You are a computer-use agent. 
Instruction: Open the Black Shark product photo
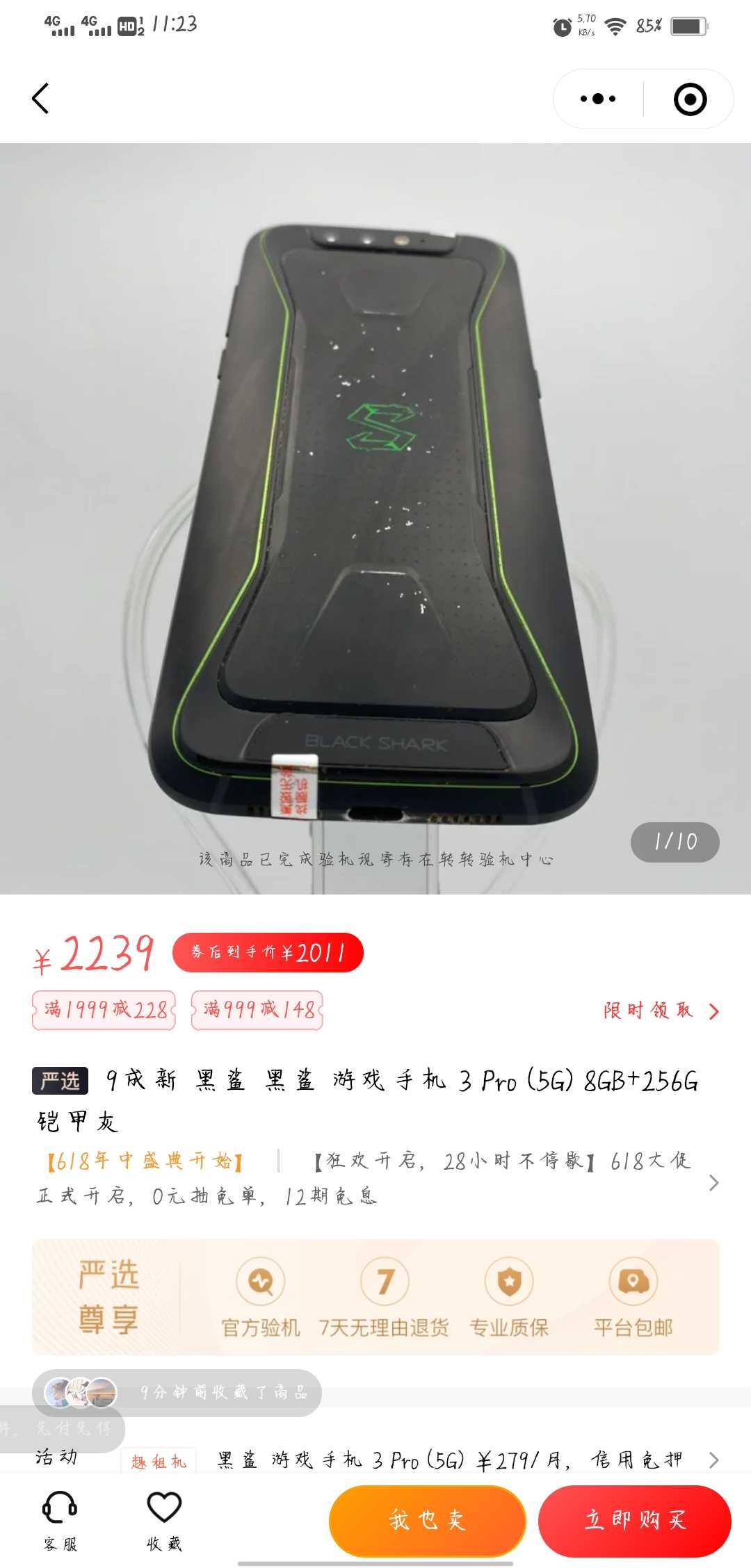pos(375,518)
